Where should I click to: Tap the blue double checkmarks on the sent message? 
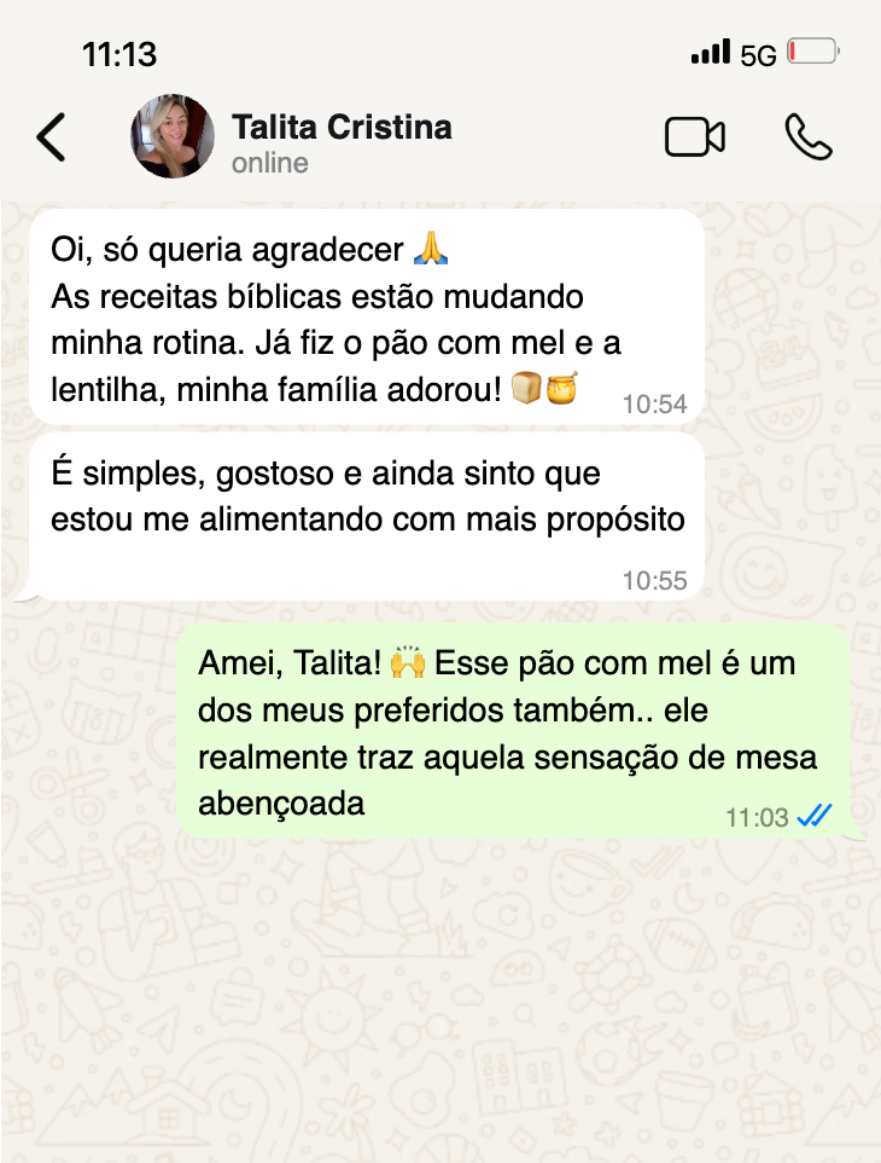tap(813, 817)
